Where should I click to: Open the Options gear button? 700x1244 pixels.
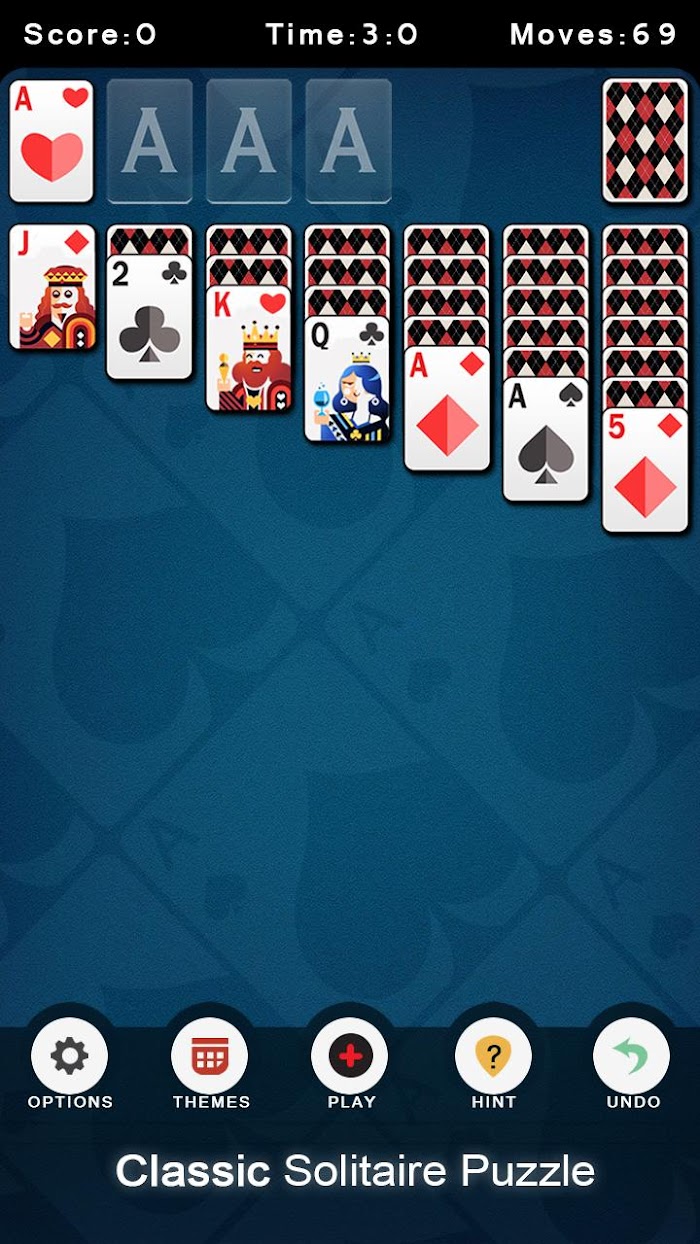point(69,1056)
